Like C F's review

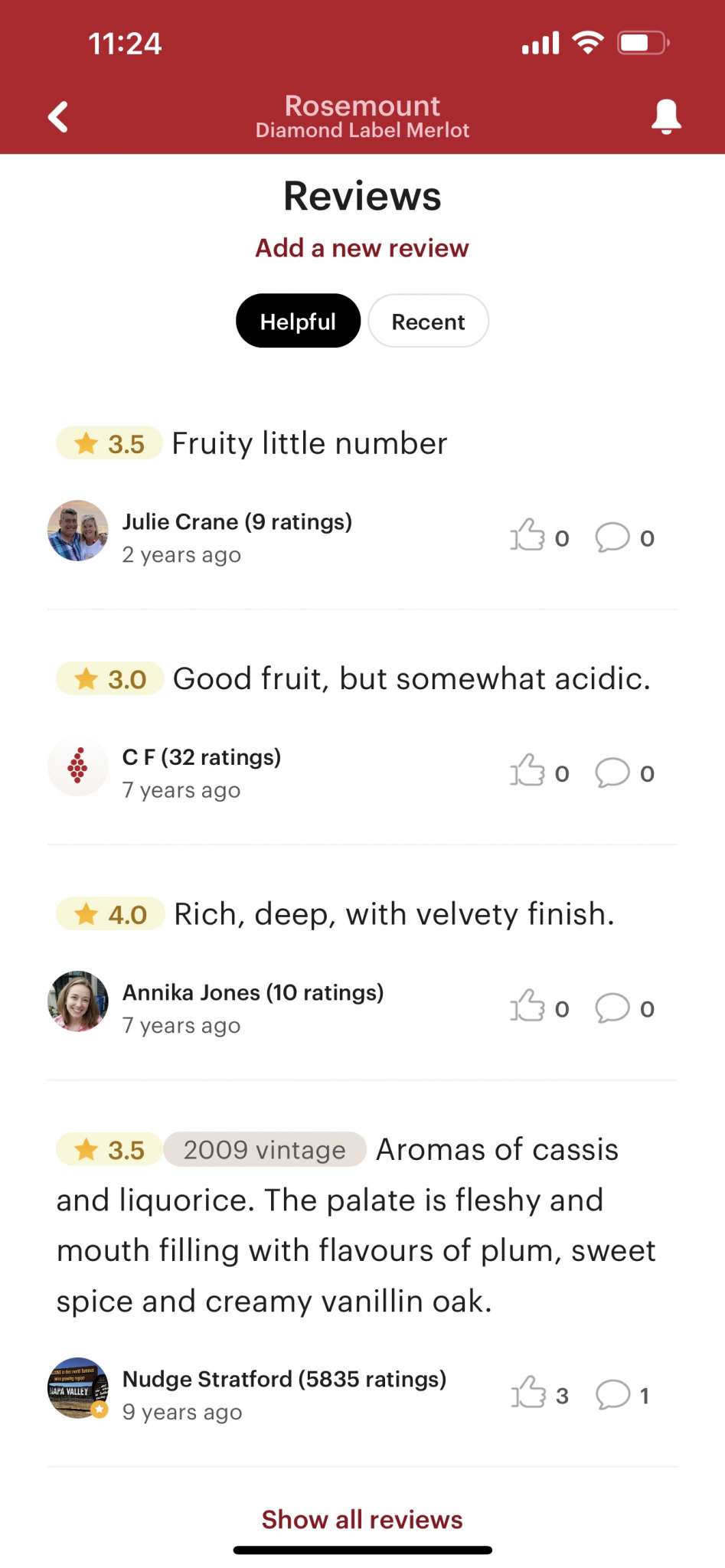click(x=528, y=771)
